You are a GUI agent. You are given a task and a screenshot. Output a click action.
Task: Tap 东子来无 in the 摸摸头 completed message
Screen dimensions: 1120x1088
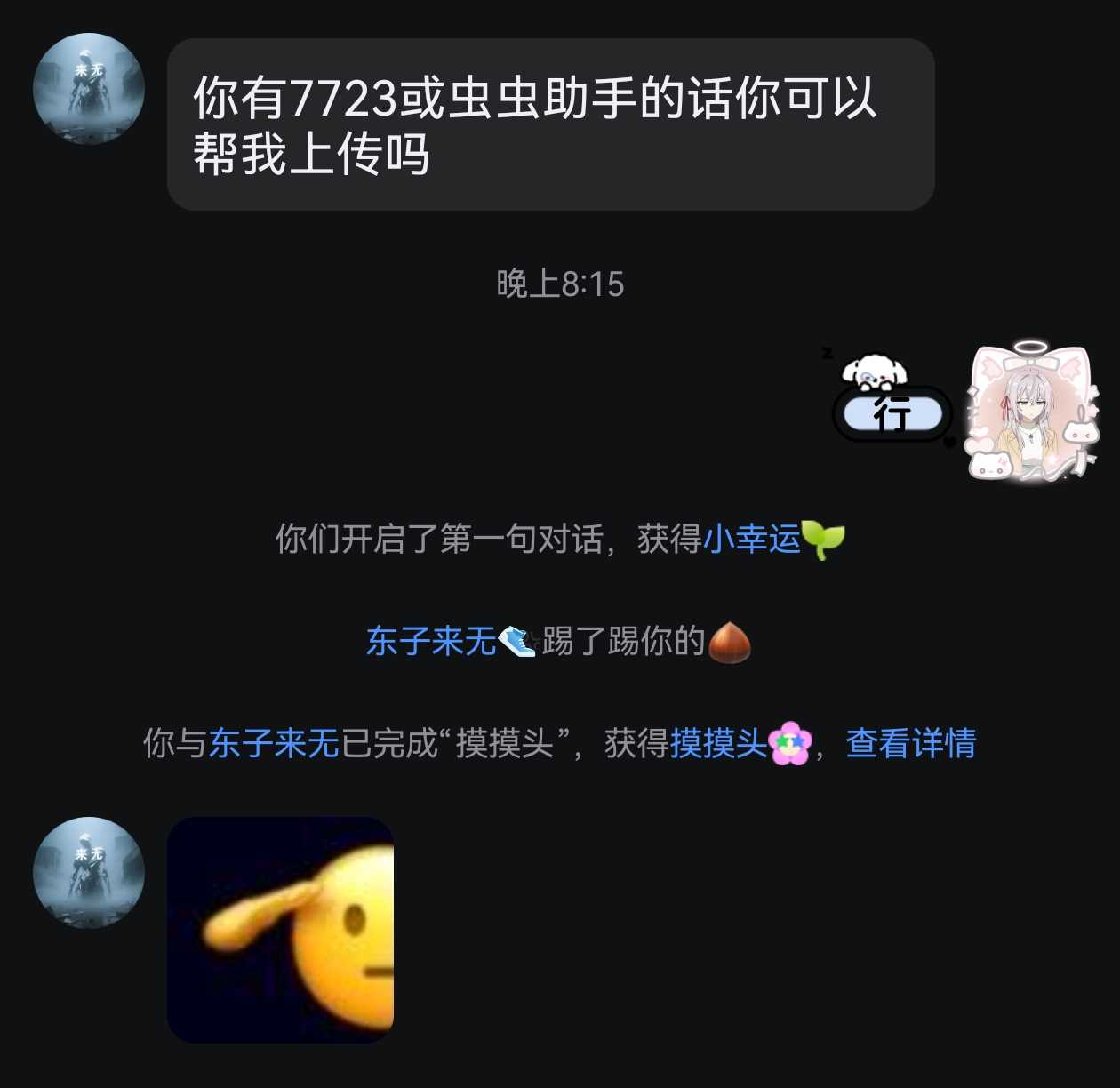pyautogui.click(x=274, y=743)
